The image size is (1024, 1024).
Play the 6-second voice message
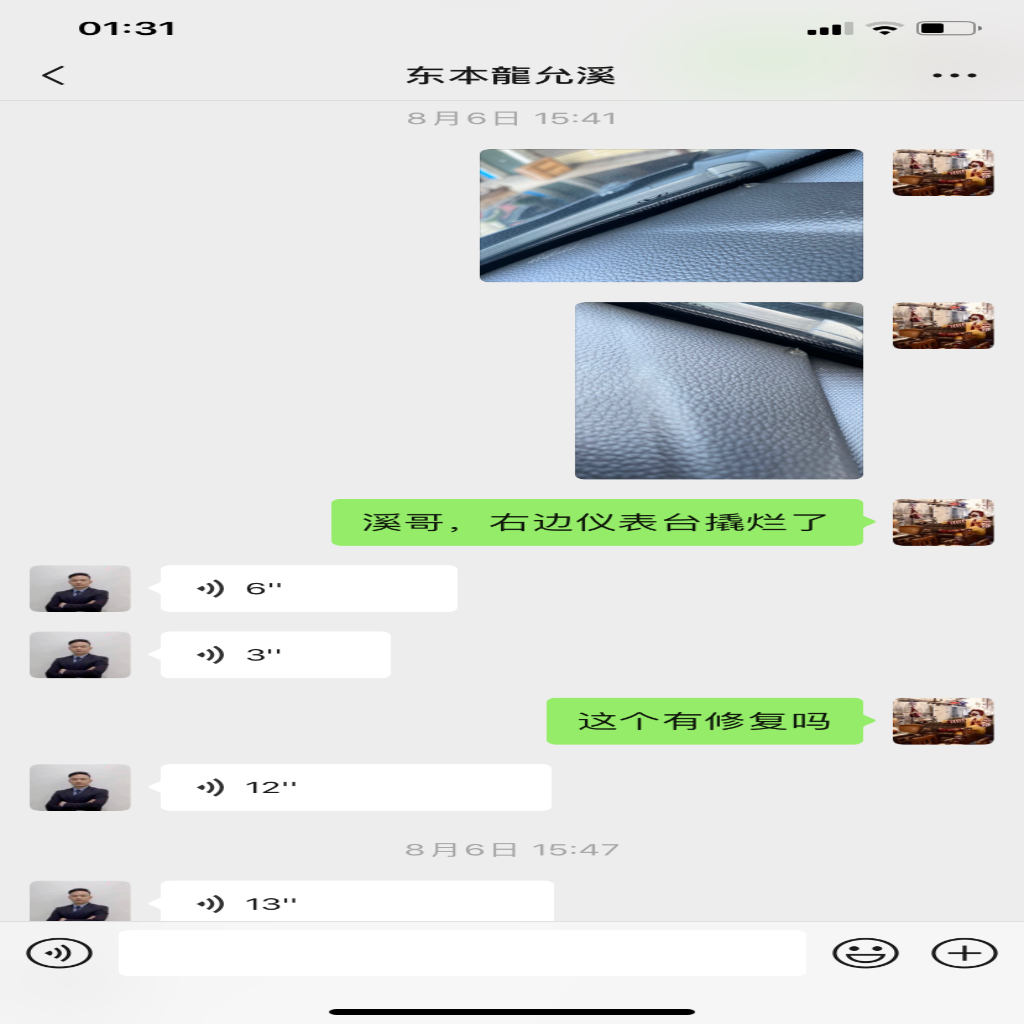pos(308,588)
